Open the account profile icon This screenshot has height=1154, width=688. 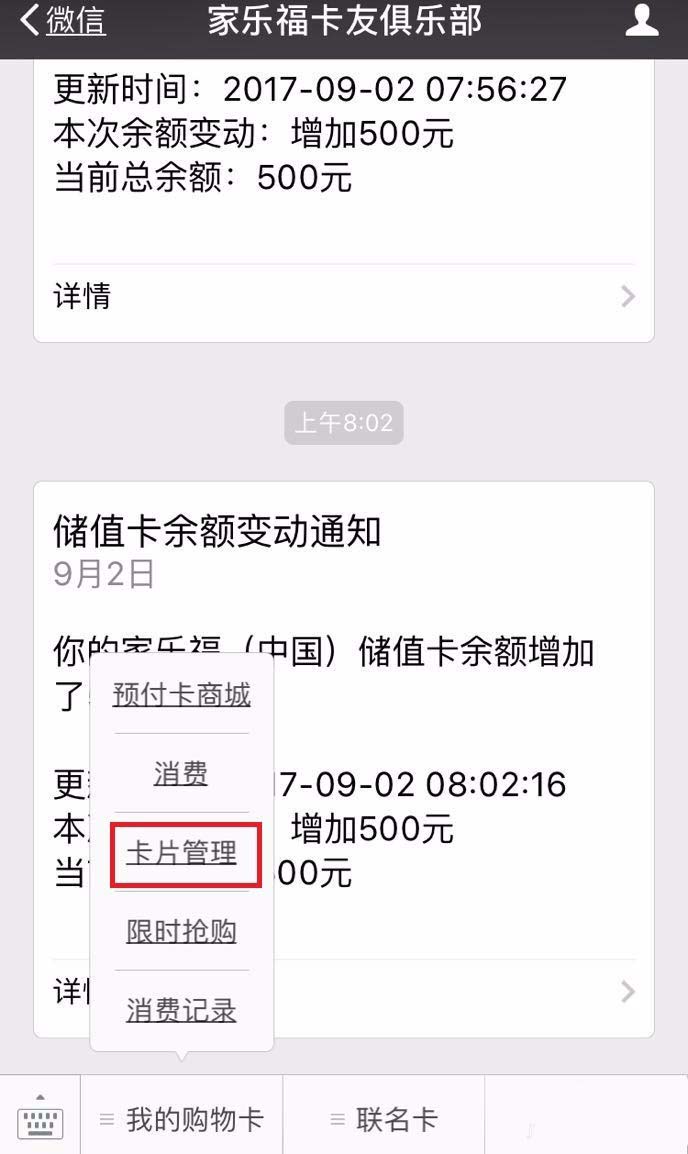pyautogui.click(x=642, y=21)
